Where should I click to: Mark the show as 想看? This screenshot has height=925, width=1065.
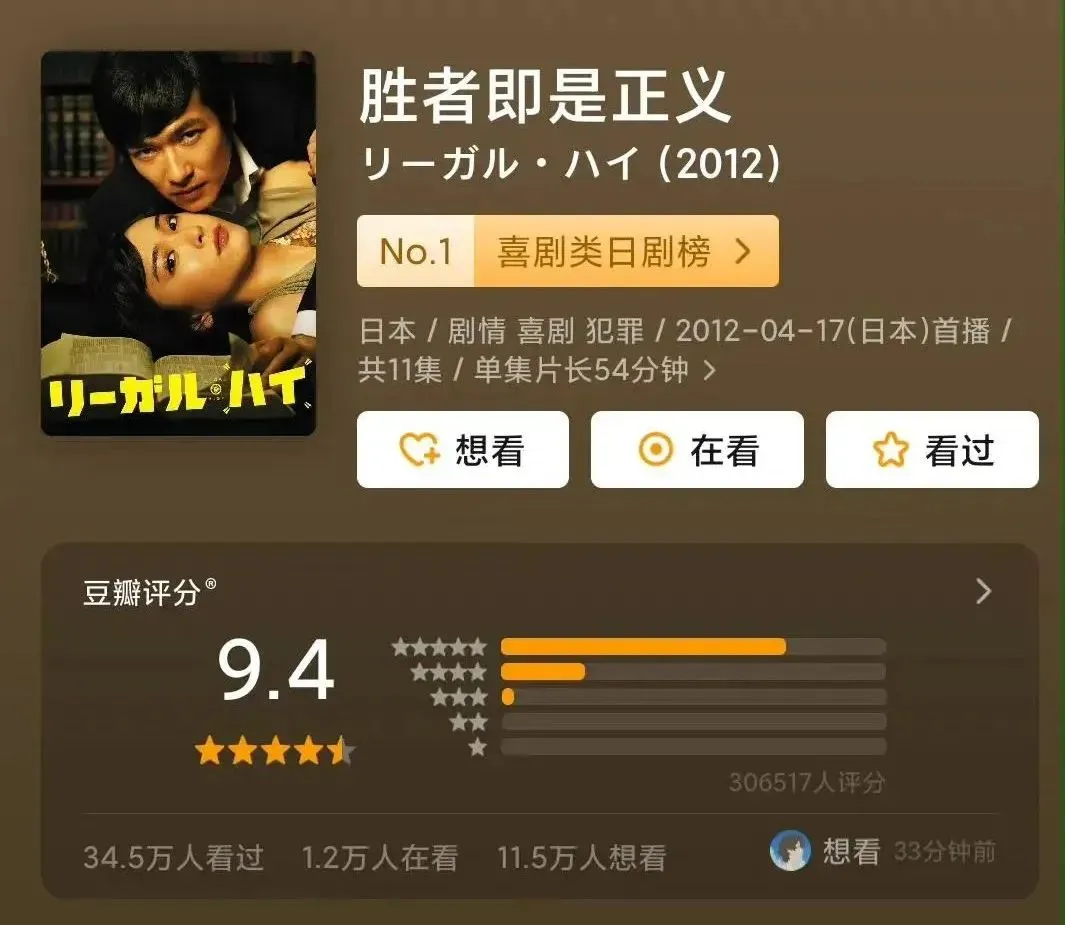point(462,450)
